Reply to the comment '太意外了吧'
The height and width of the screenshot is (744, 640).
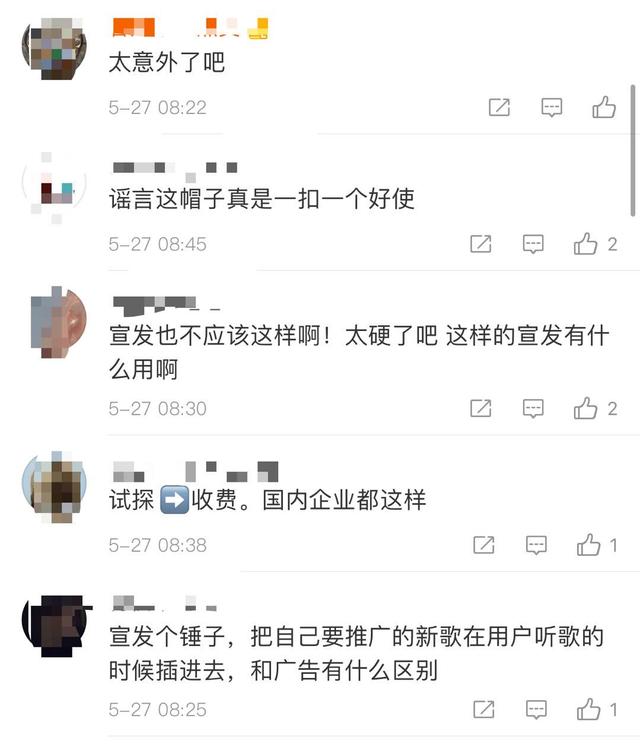552,107
